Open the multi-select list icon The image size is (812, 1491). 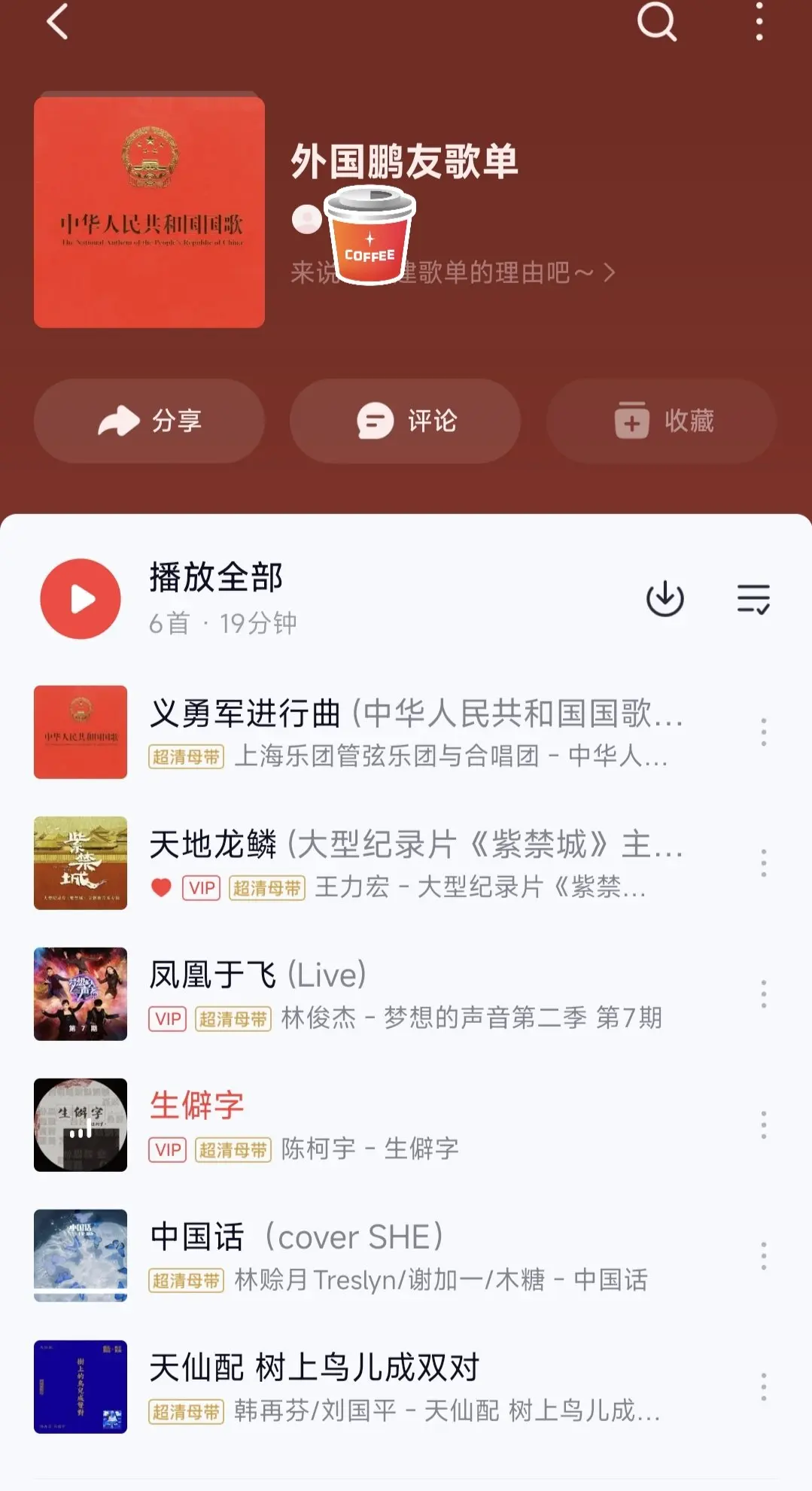click(x=753, y=599)
